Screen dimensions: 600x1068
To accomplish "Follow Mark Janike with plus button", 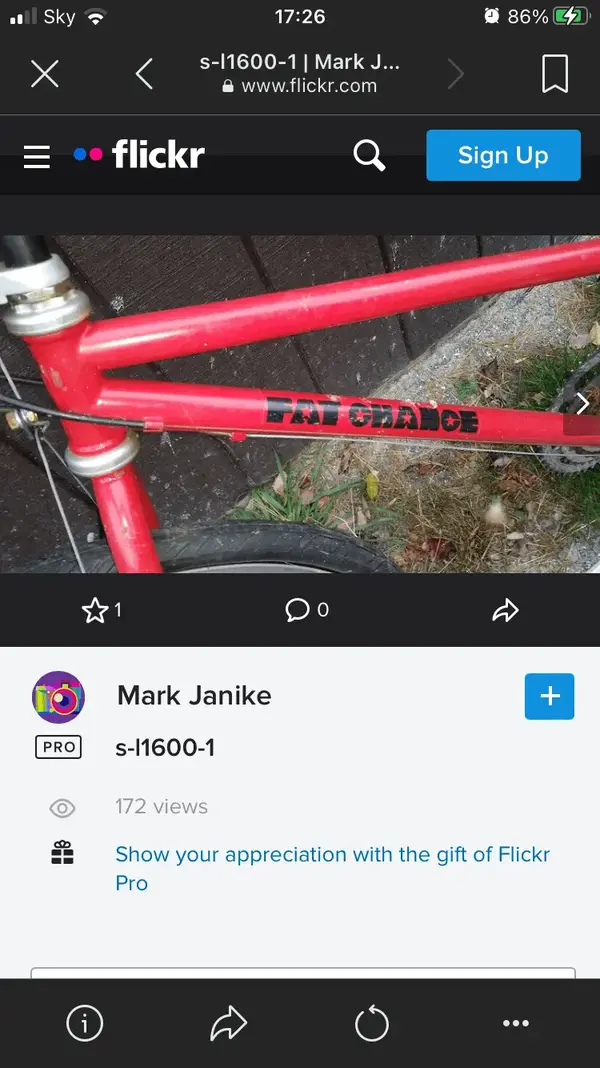I will [x=549, y=696].
